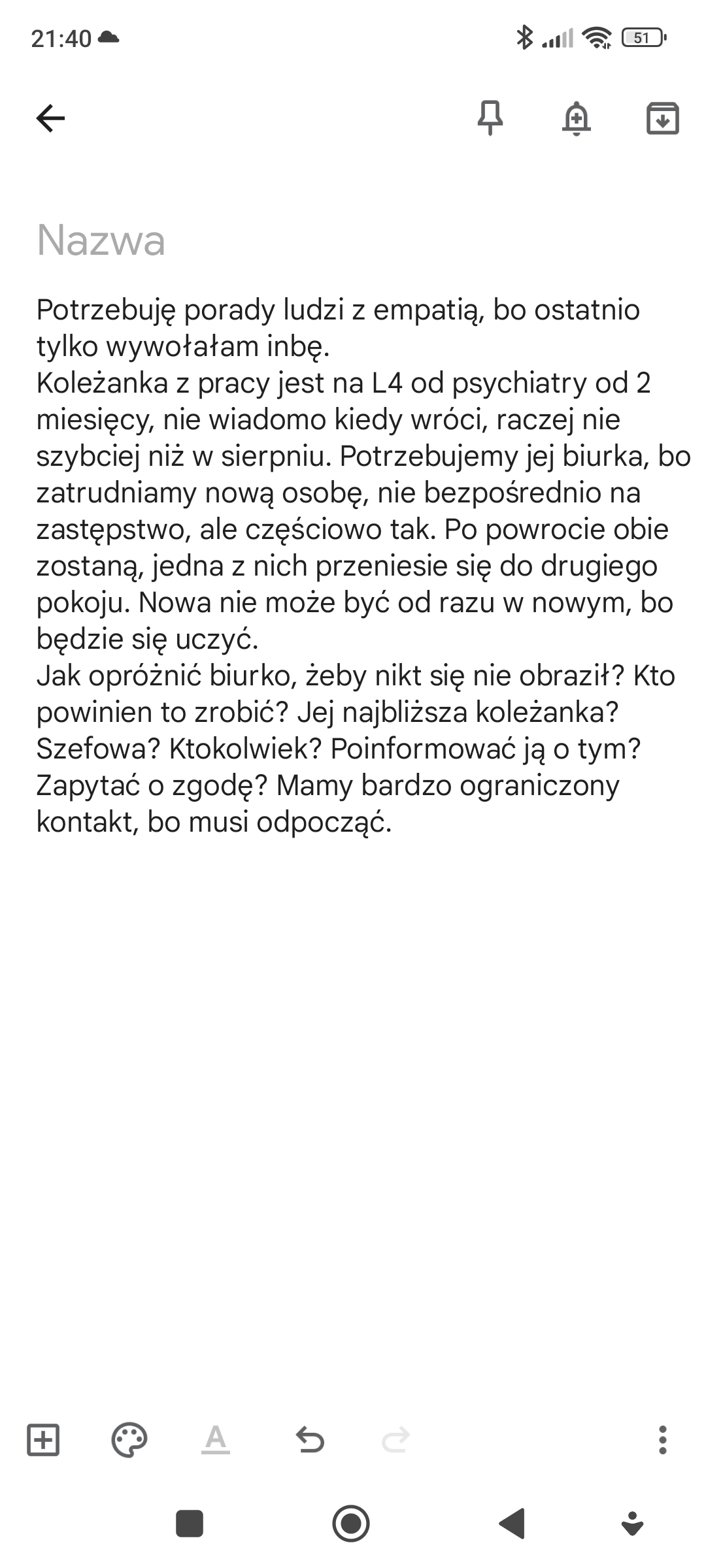Open the add attachment plus menu
The image size is (706, 1568).
(43, 1439)
